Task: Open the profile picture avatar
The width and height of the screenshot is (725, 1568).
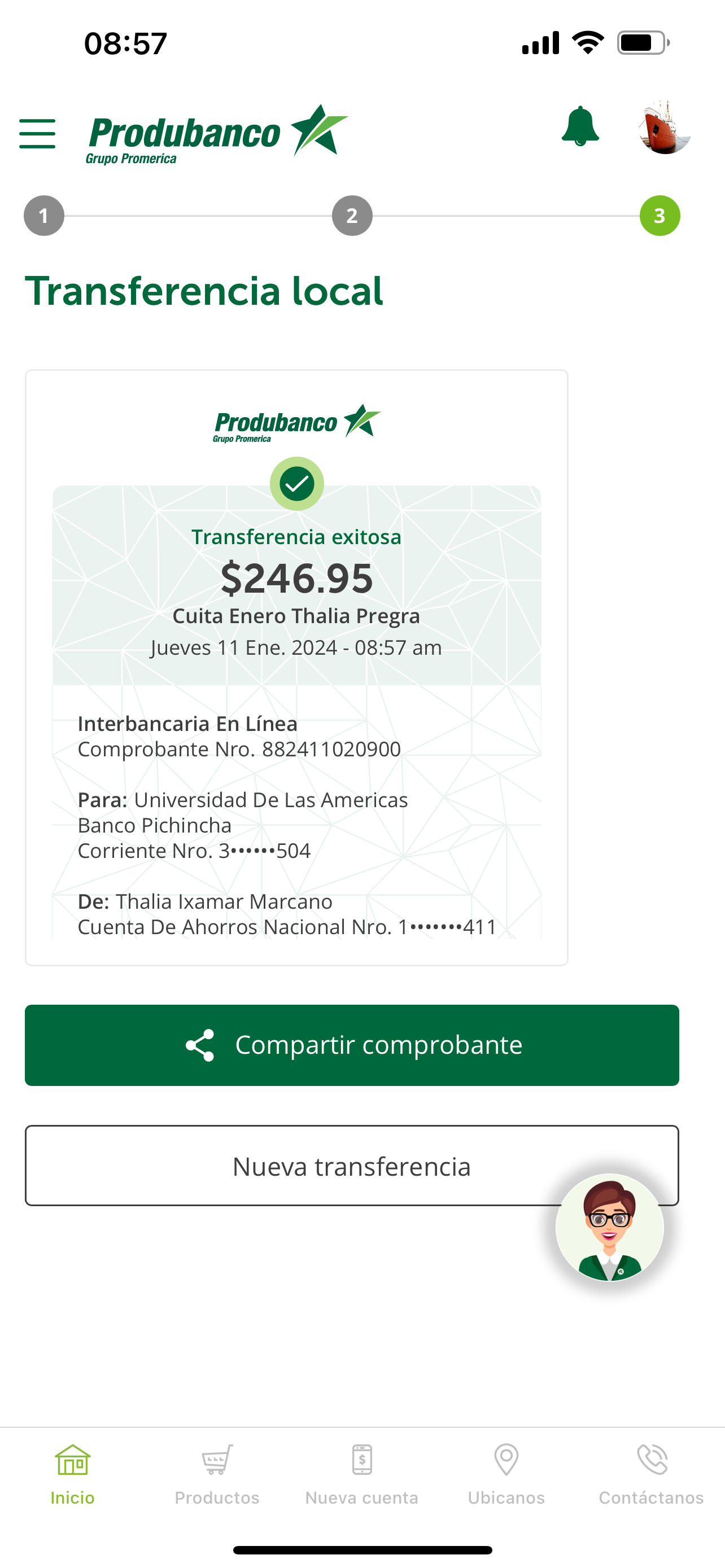Action: (x=665, y=127)
